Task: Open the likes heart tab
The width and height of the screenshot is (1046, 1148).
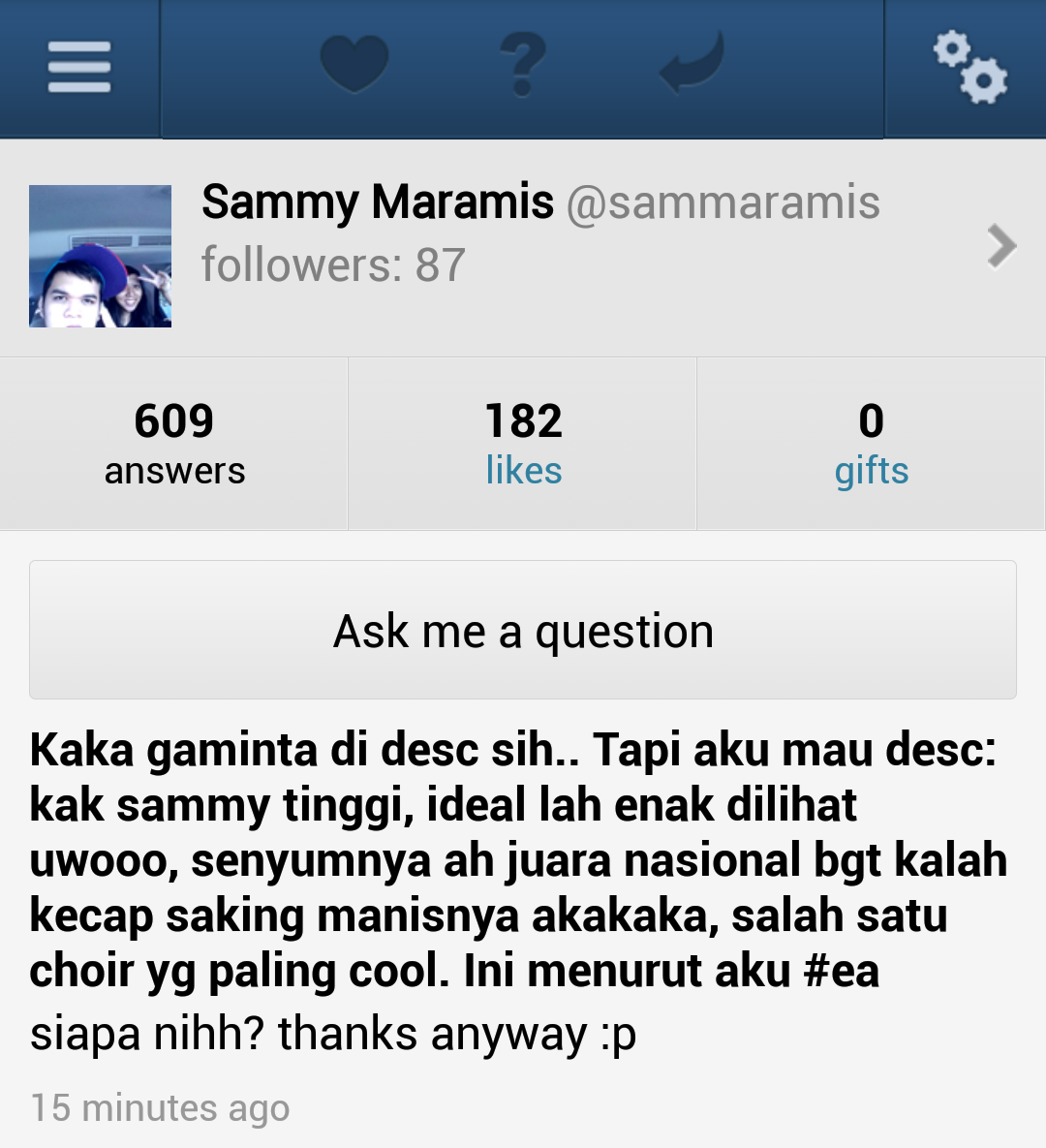Action: click(354, 65)
